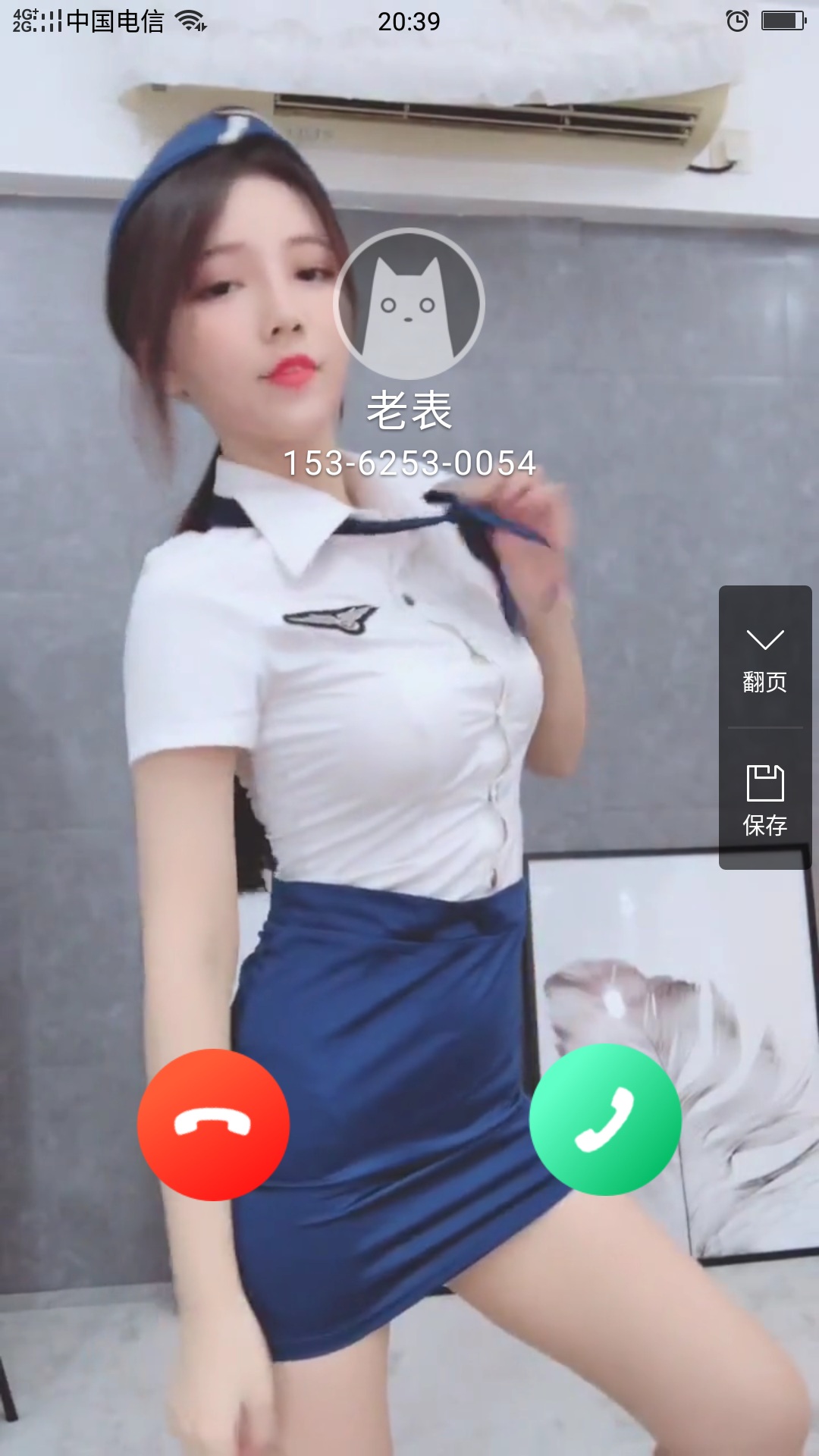Answer the call with the green button
Viewport: 819px width, 1456px height.
pyautogui.click(x=605, y=1119)
